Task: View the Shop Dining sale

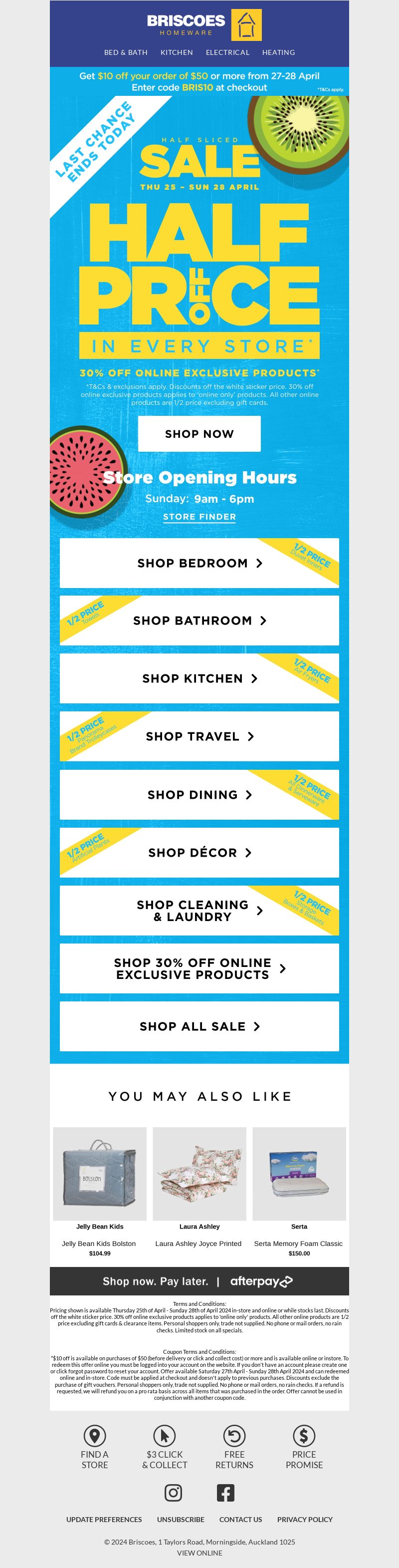Action: pyautogui.click(x=199, y=794)
